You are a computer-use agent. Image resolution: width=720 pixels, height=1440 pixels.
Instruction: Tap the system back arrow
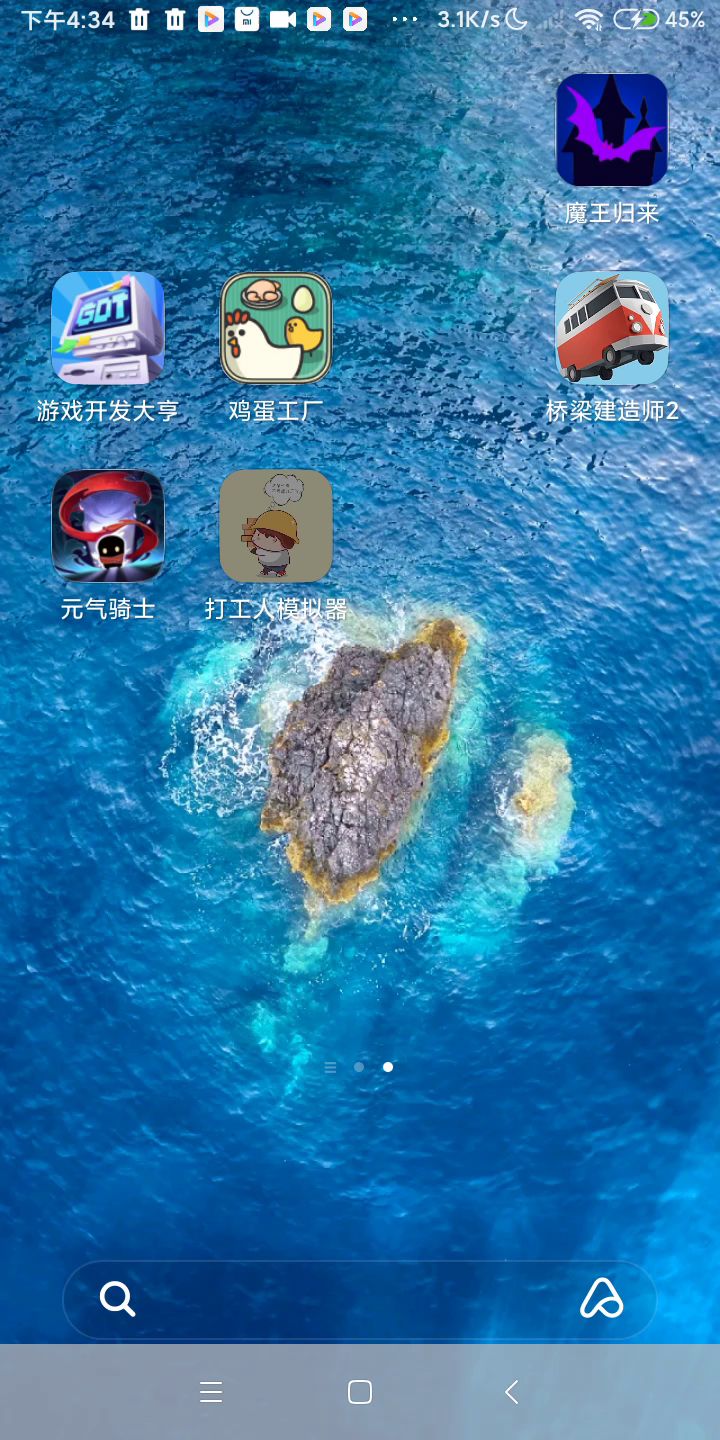point(511,1392)
